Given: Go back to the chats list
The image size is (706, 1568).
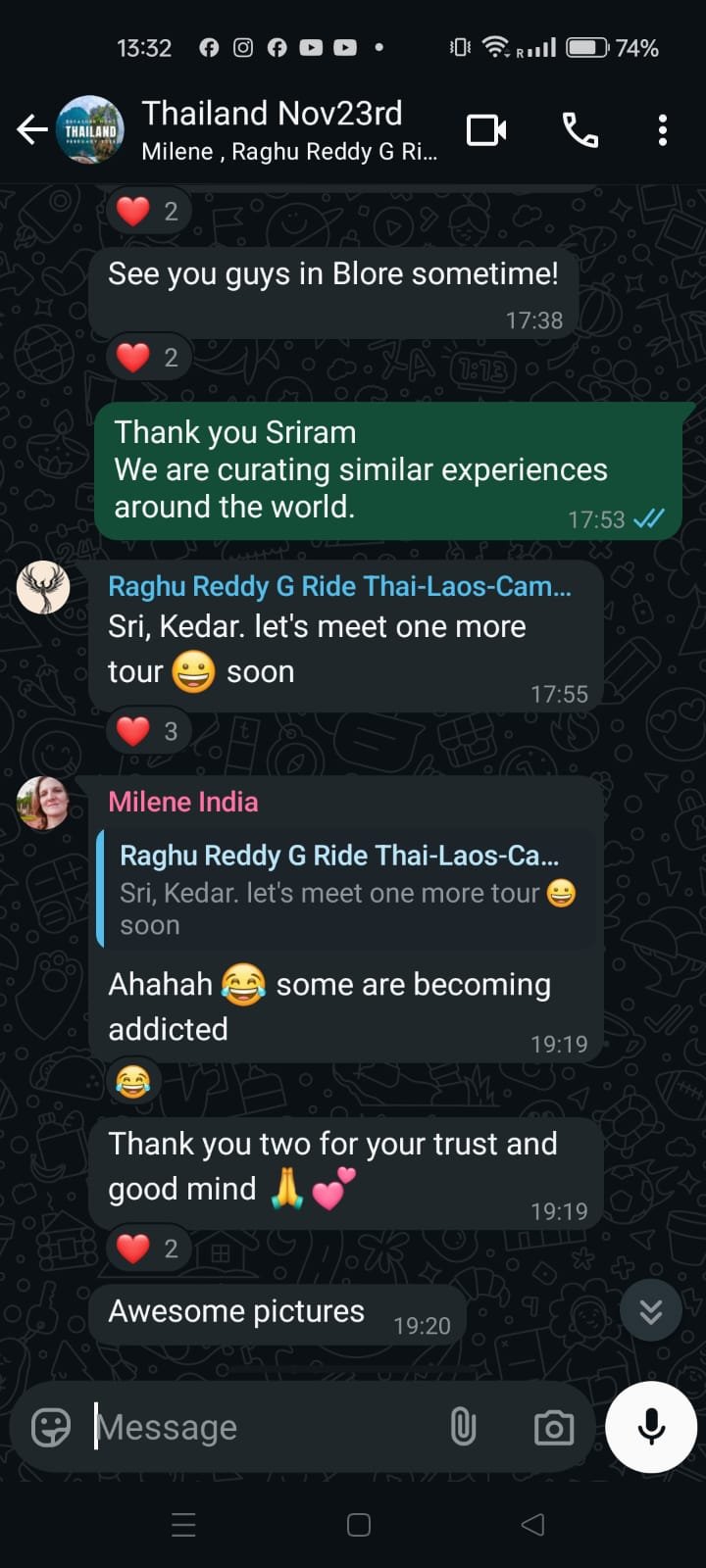Looking at the screenshot, I should click(x=31, y=129).
